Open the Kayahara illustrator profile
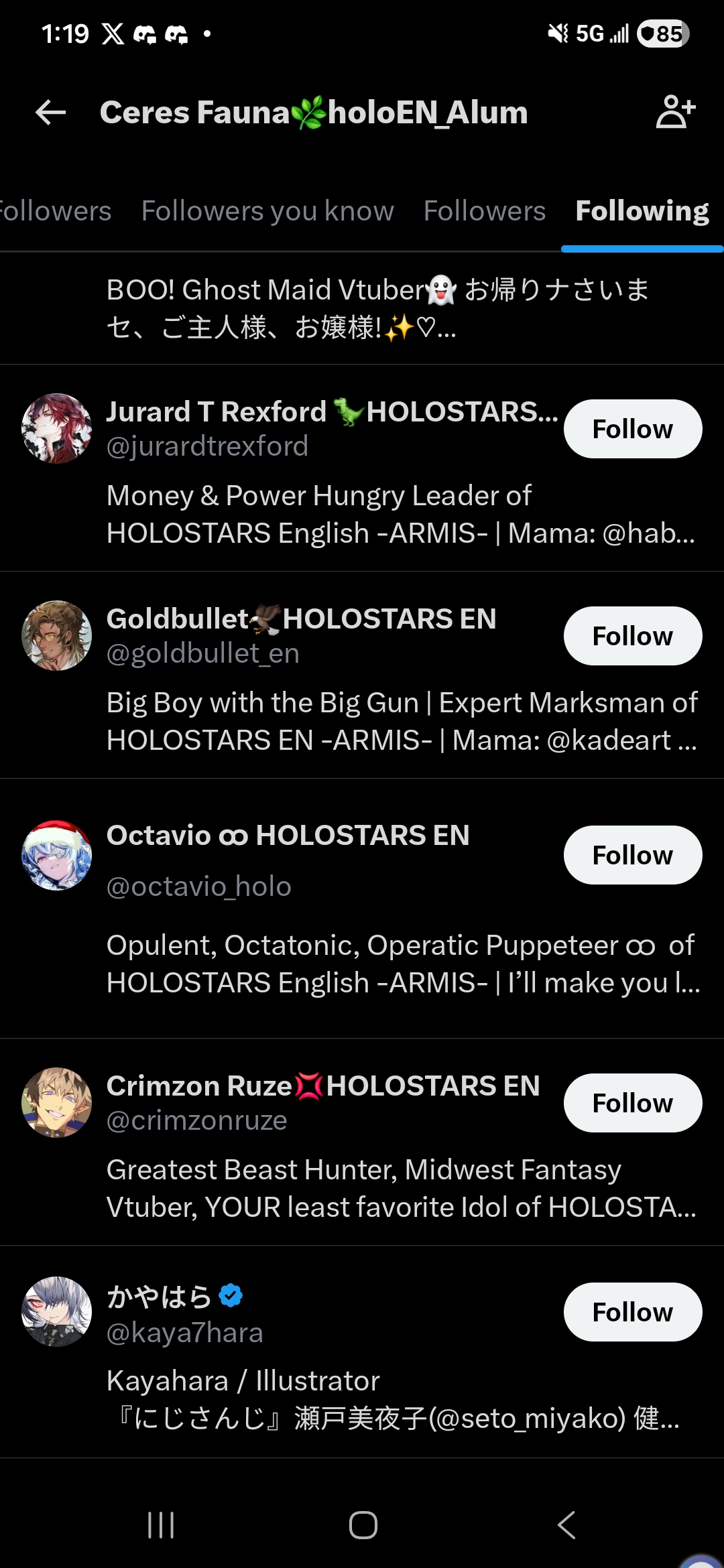 click(x=362, y=1352)
